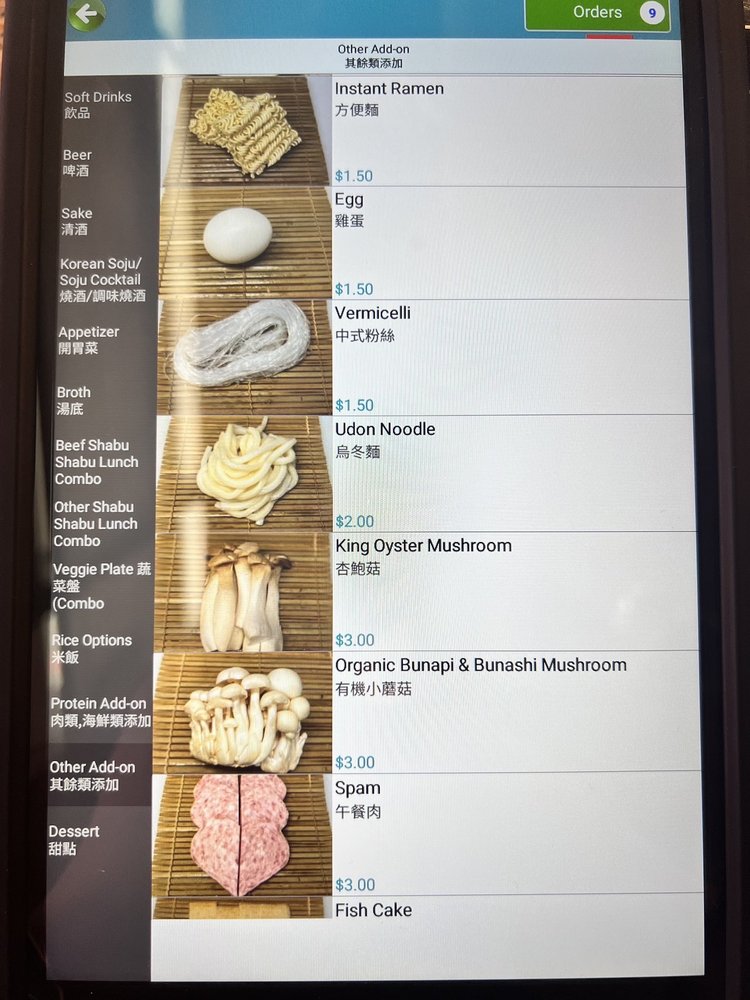Open the Orders button
The image size is (750, 1000).
(x=598, y=14)
